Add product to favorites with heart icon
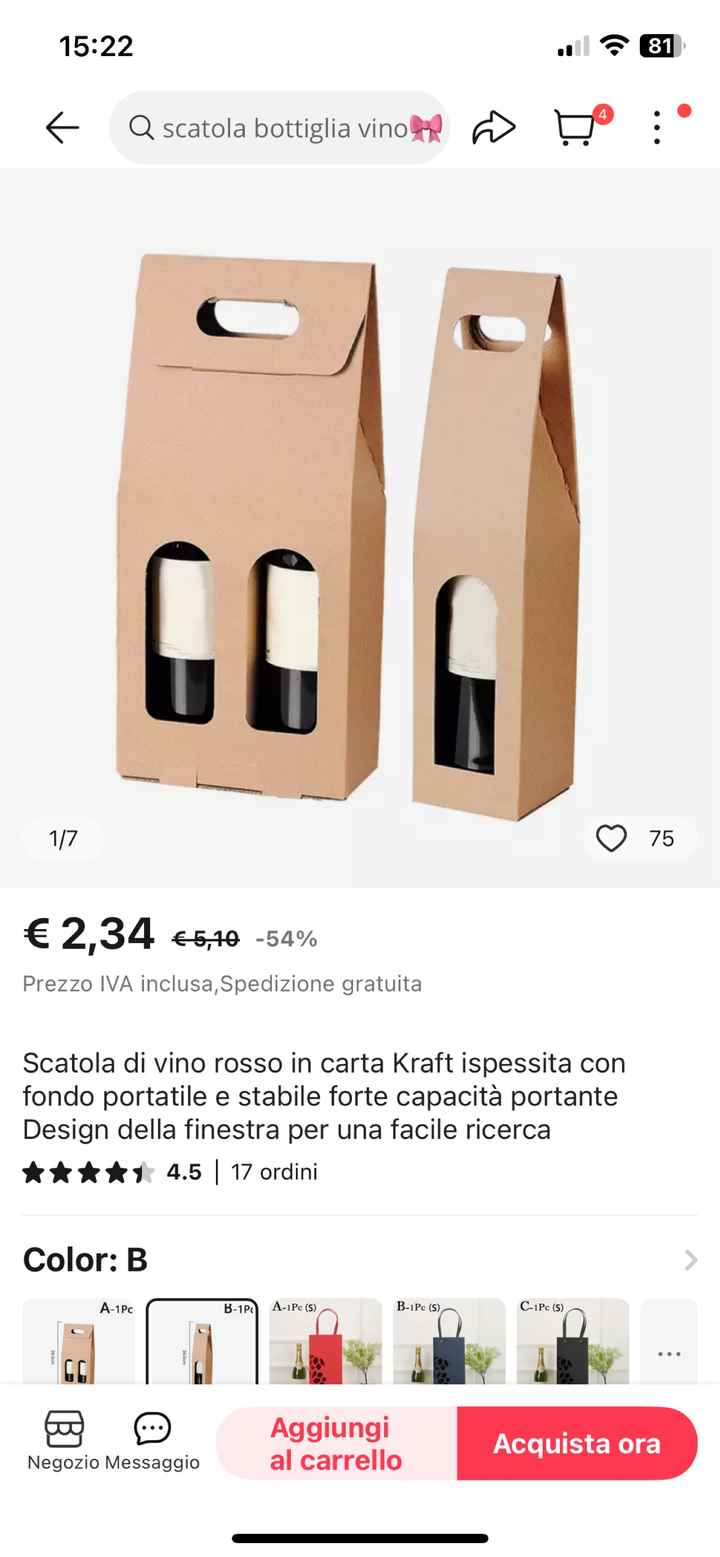The image size is (720, 1557). (611, 838)
